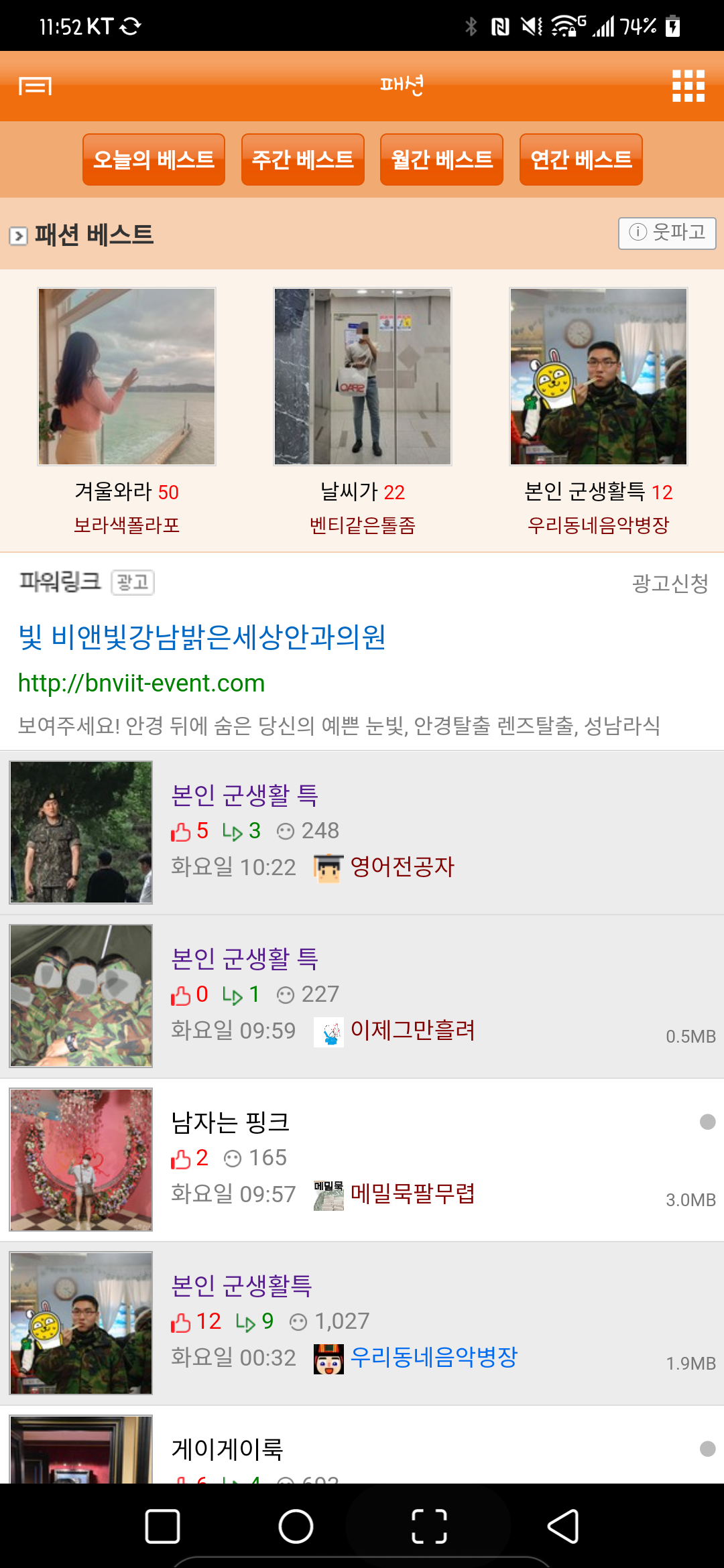Show 오늘의 베스트 posts
Viewport: 724px width, 1568px height.
154,159
